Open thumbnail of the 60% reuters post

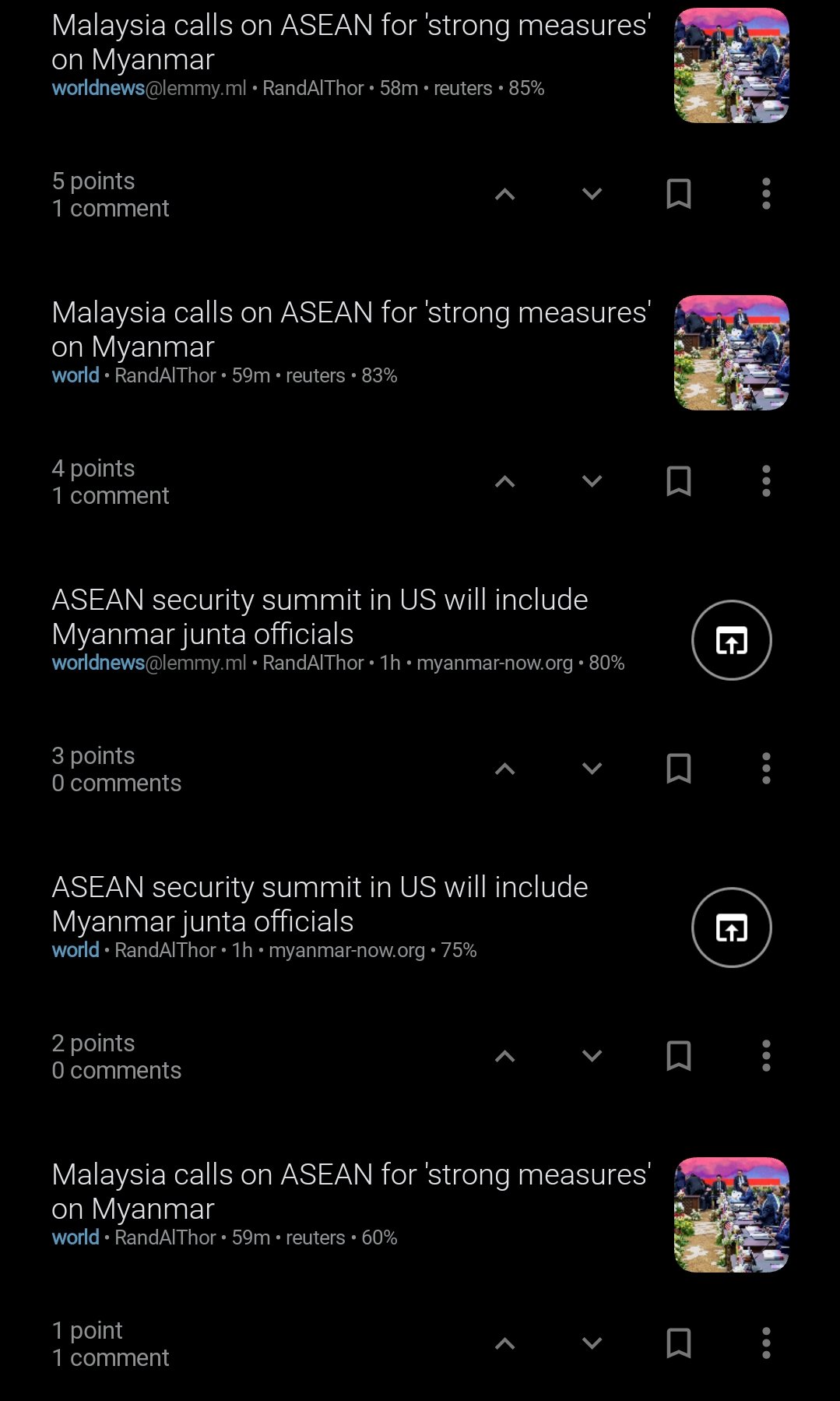[731, 1215]
